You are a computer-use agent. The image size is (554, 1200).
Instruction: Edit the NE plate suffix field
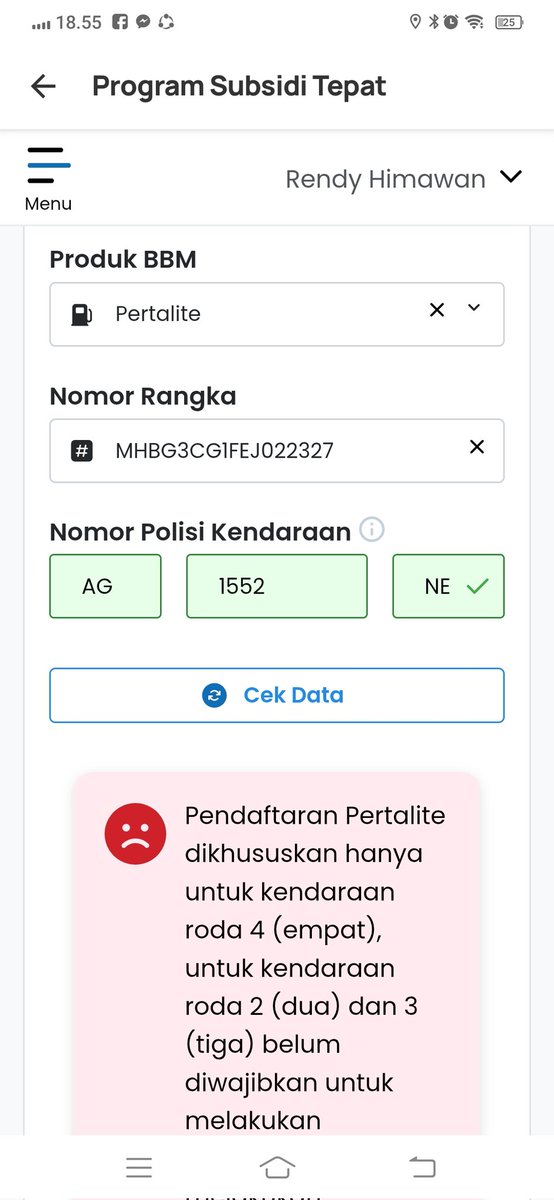(x=448, y=586)
